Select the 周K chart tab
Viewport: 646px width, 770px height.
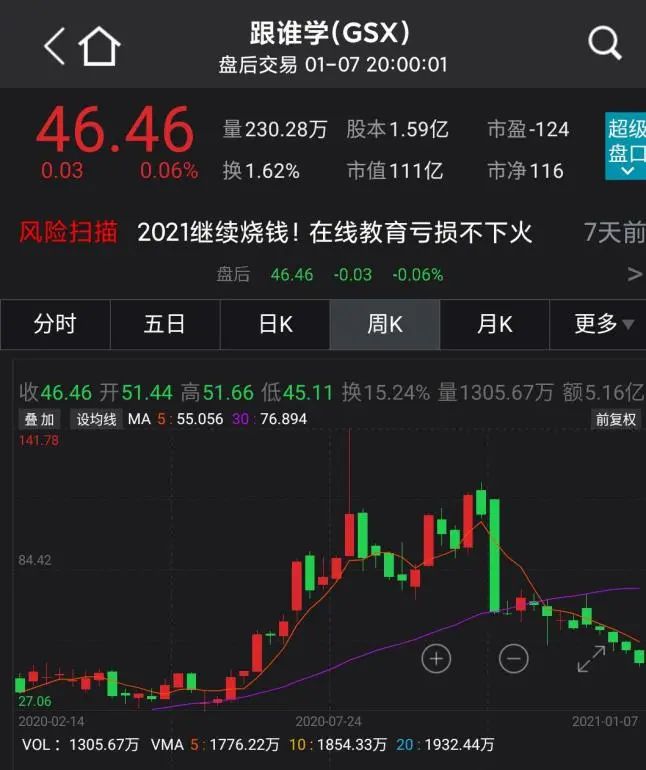[x=384, y=324]
